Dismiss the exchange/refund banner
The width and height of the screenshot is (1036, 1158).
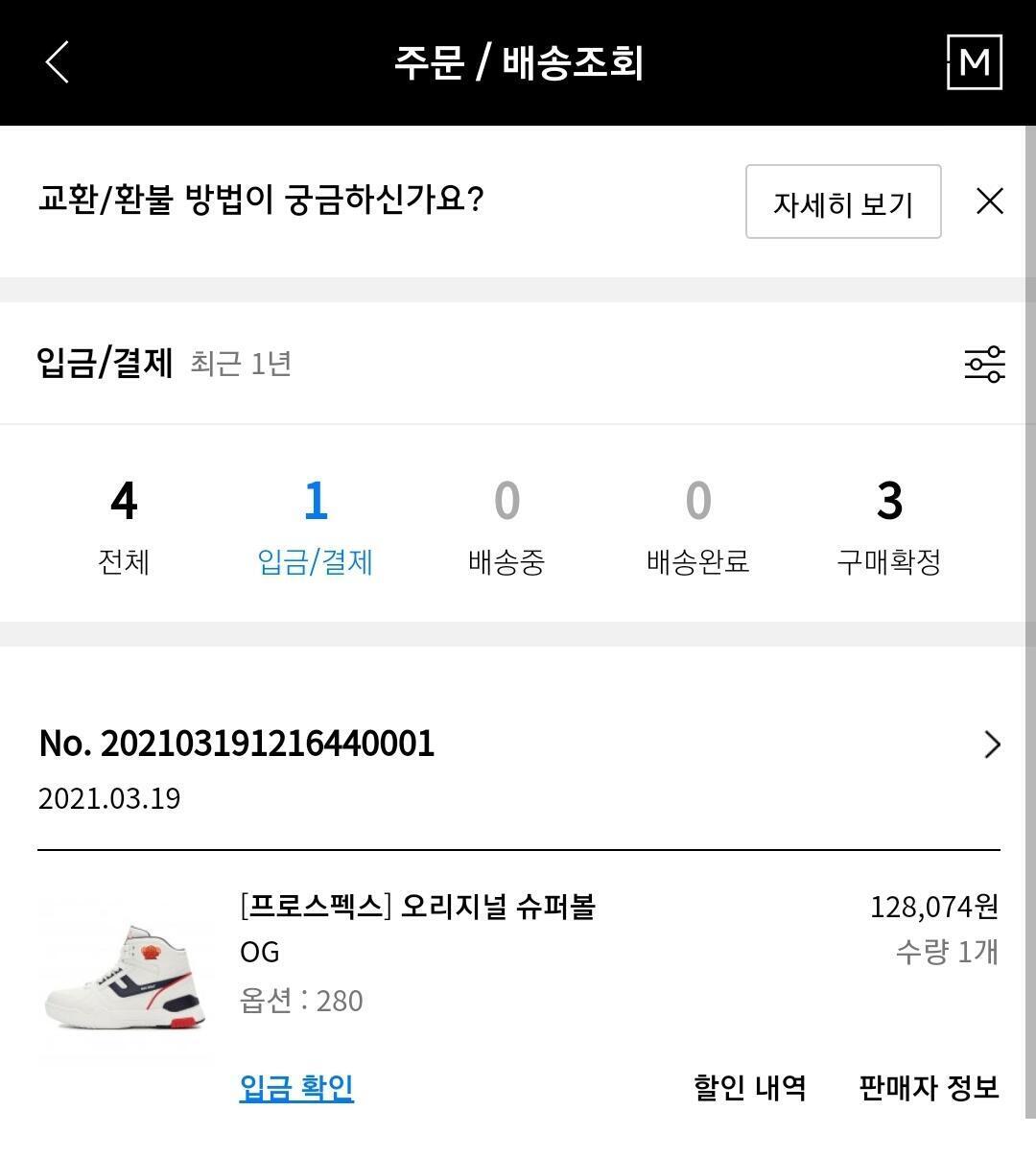(x=989, y=201)
